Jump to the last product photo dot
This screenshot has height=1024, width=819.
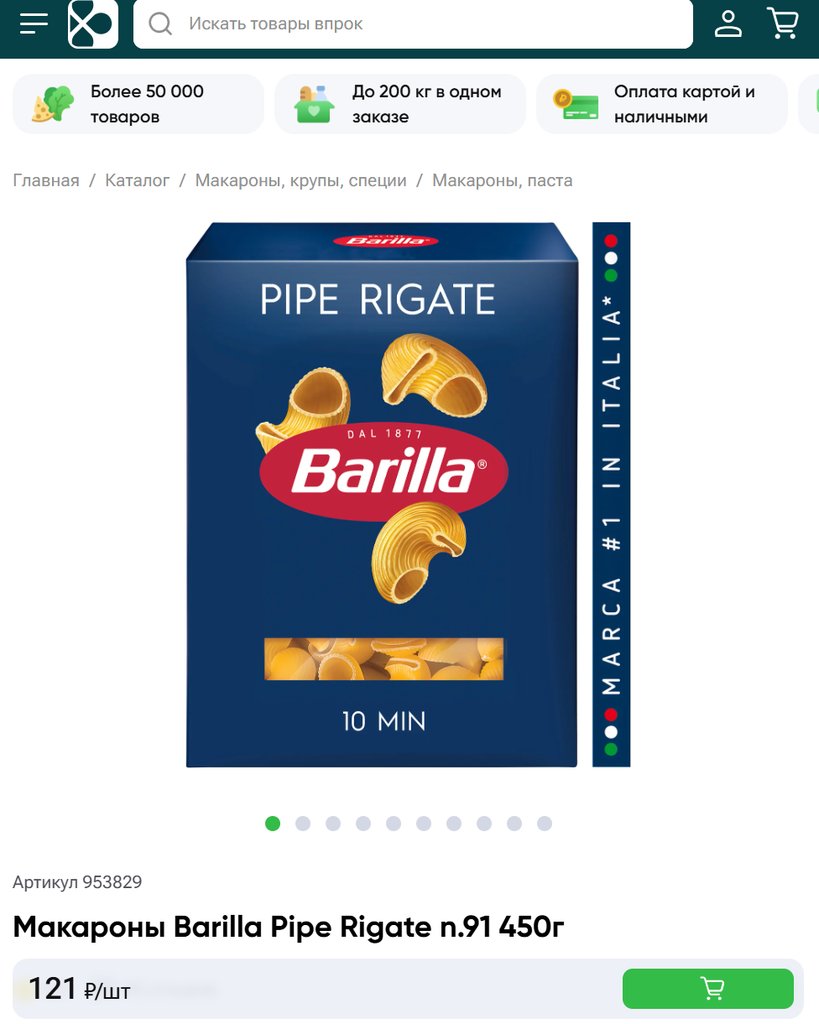point(544,824)
